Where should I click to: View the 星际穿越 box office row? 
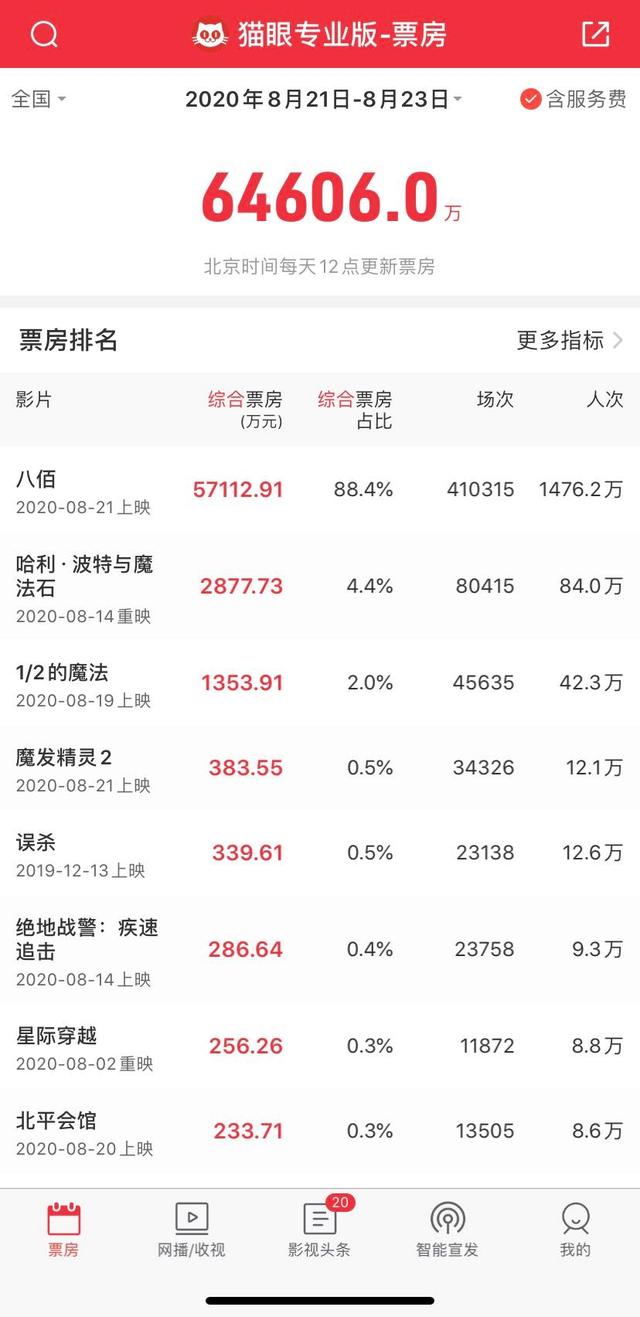(320, 1046)
